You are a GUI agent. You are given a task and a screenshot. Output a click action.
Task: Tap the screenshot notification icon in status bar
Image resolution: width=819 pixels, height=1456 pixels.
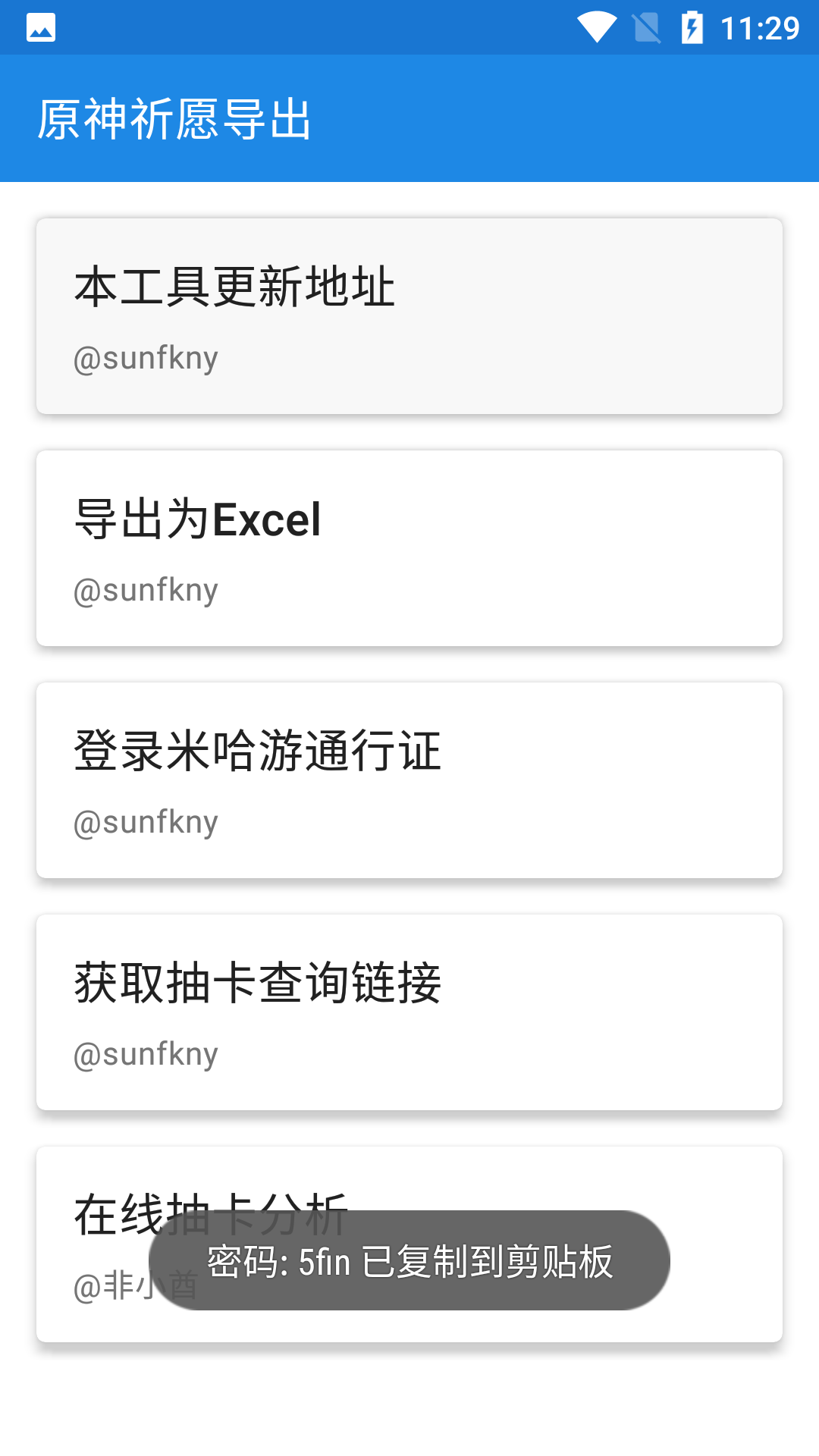39,25
